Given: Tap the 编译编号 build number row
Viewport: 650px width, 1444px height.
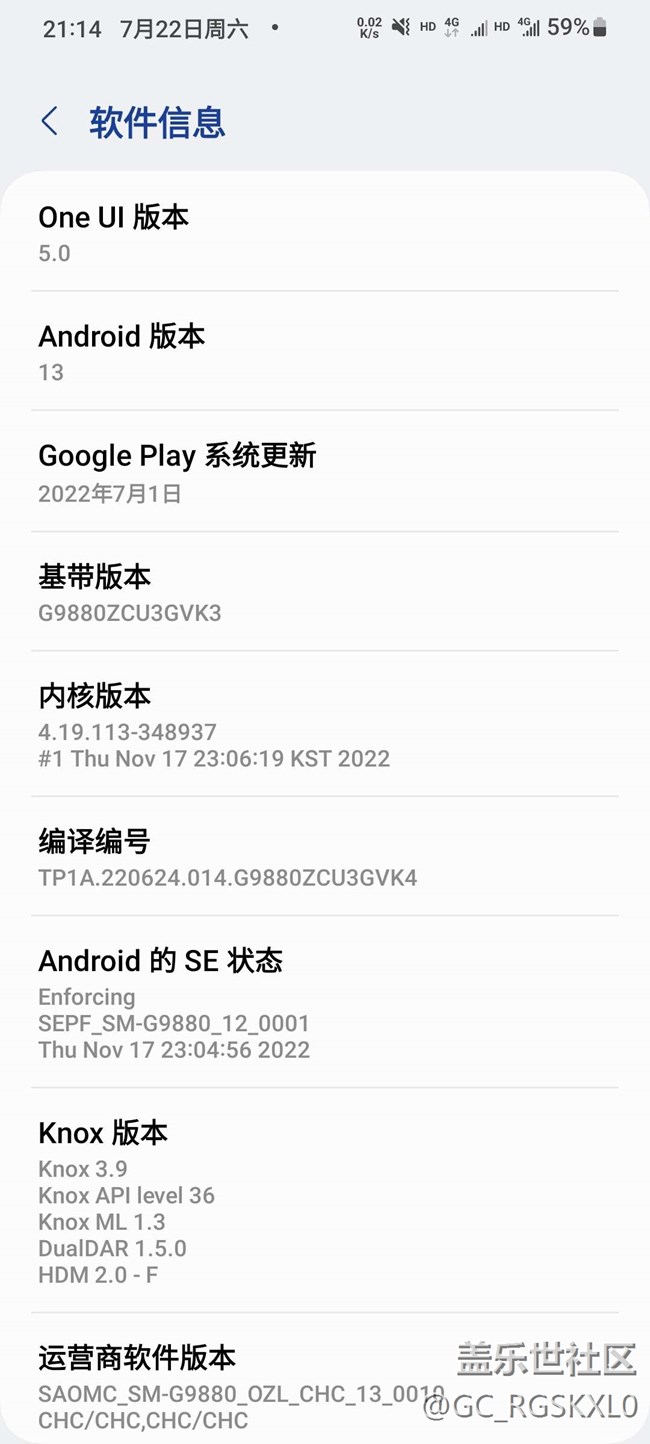Looking at the screenshot, I should (324, 858).
